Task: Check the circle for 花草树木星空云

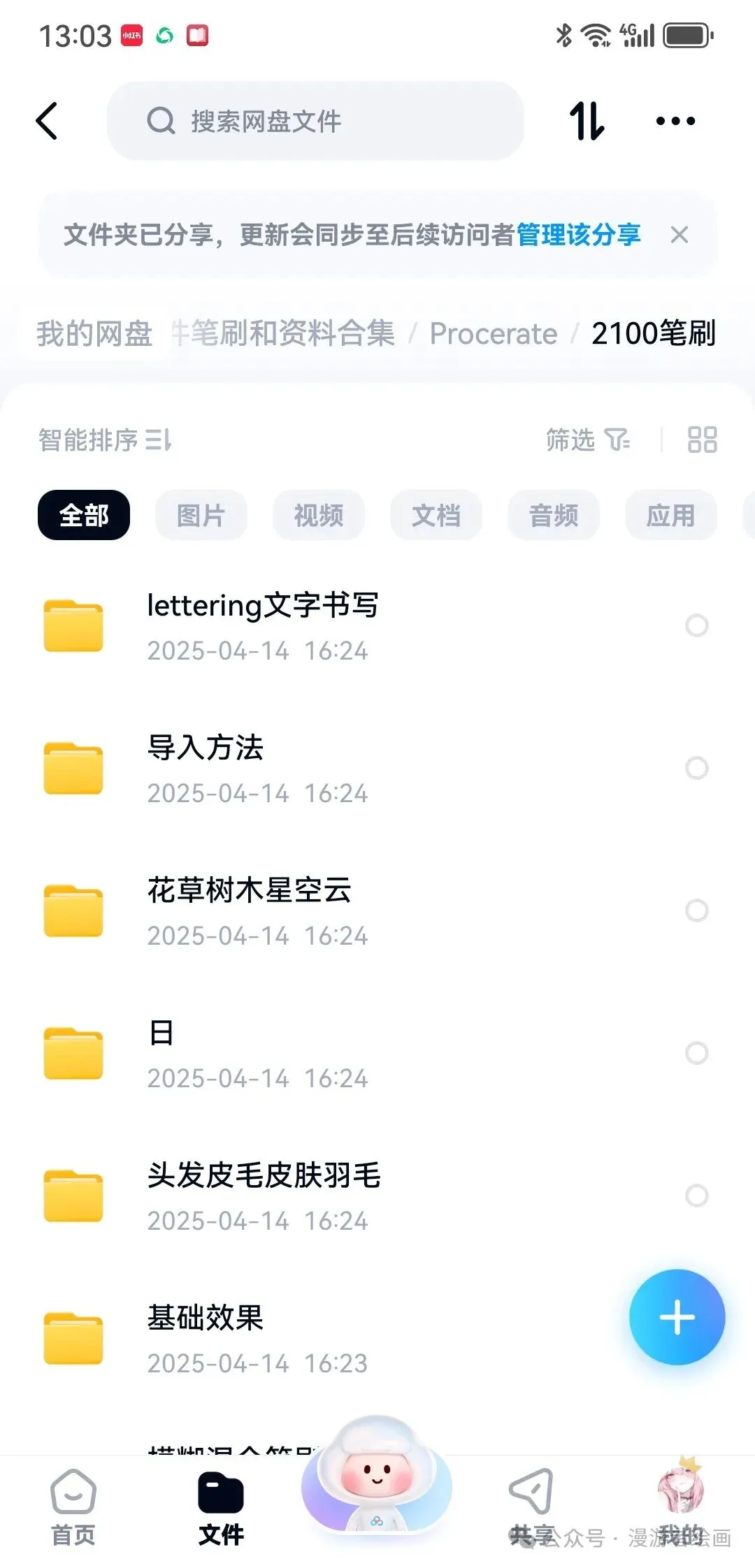Action: 697,910
